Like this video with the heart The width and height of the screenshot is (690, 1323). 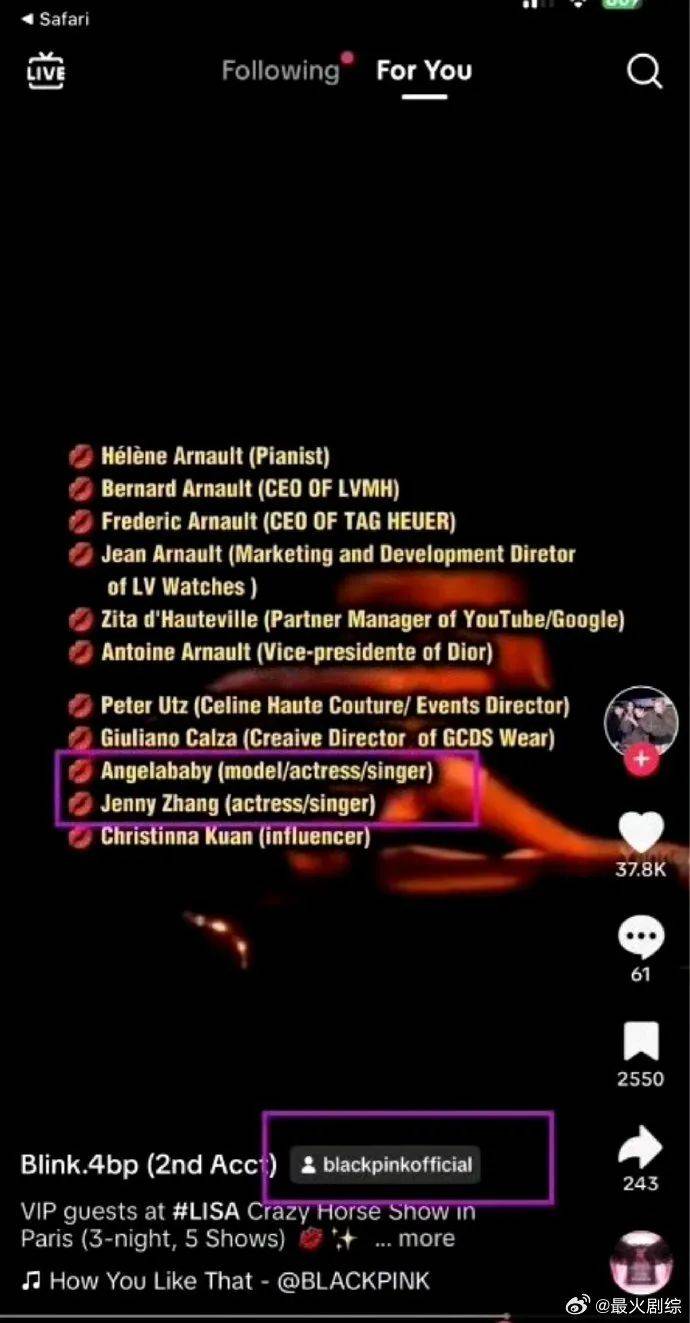tap(641, 832)
